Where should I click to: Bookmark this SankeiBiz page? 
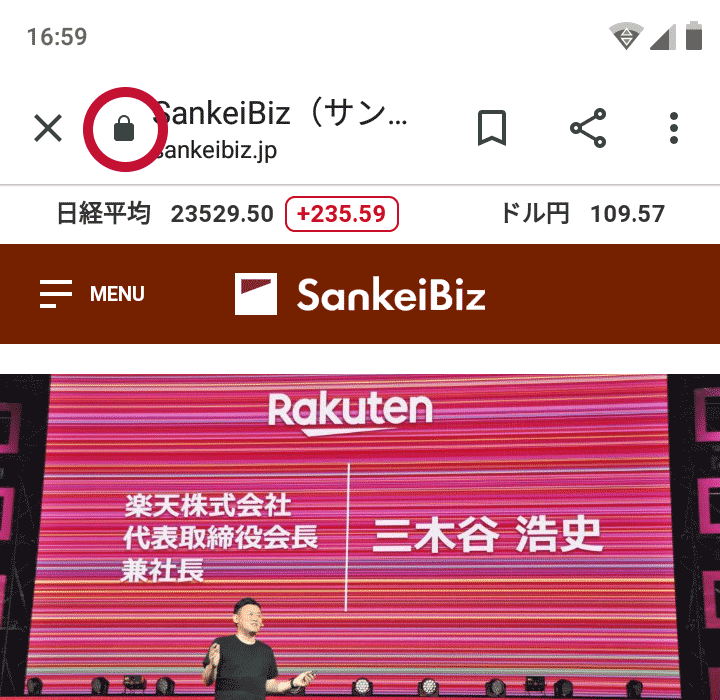[x=492, y=128]
